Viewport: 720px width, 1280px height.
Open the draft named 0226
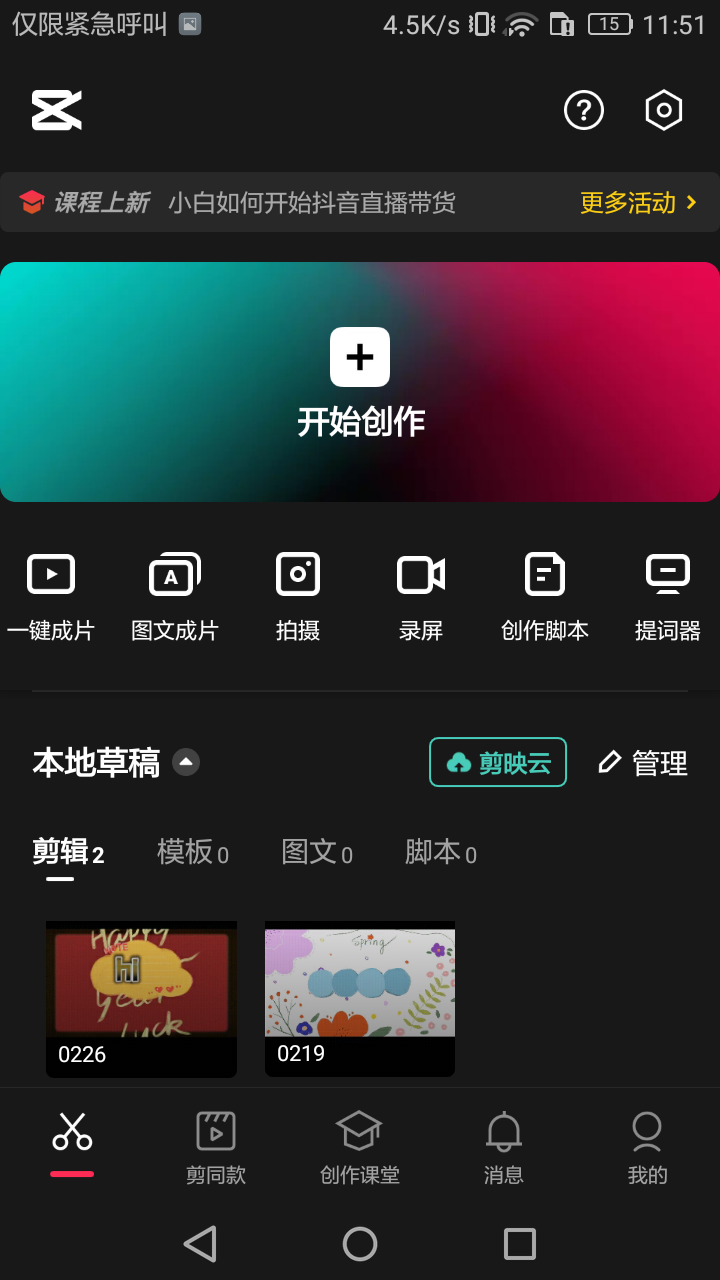(x=141, y=998)
